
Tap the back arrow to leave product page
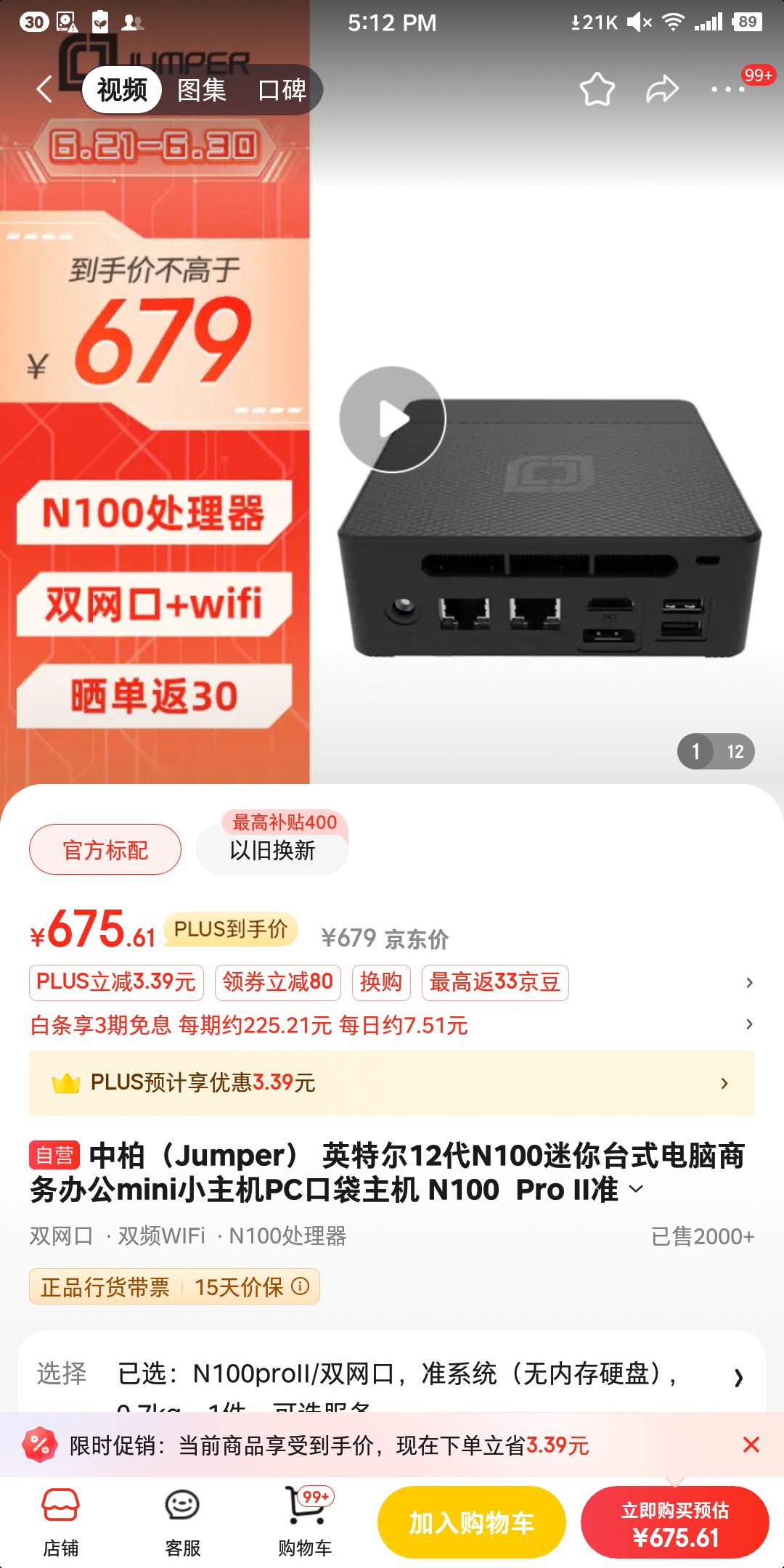(x=45, y=89)
